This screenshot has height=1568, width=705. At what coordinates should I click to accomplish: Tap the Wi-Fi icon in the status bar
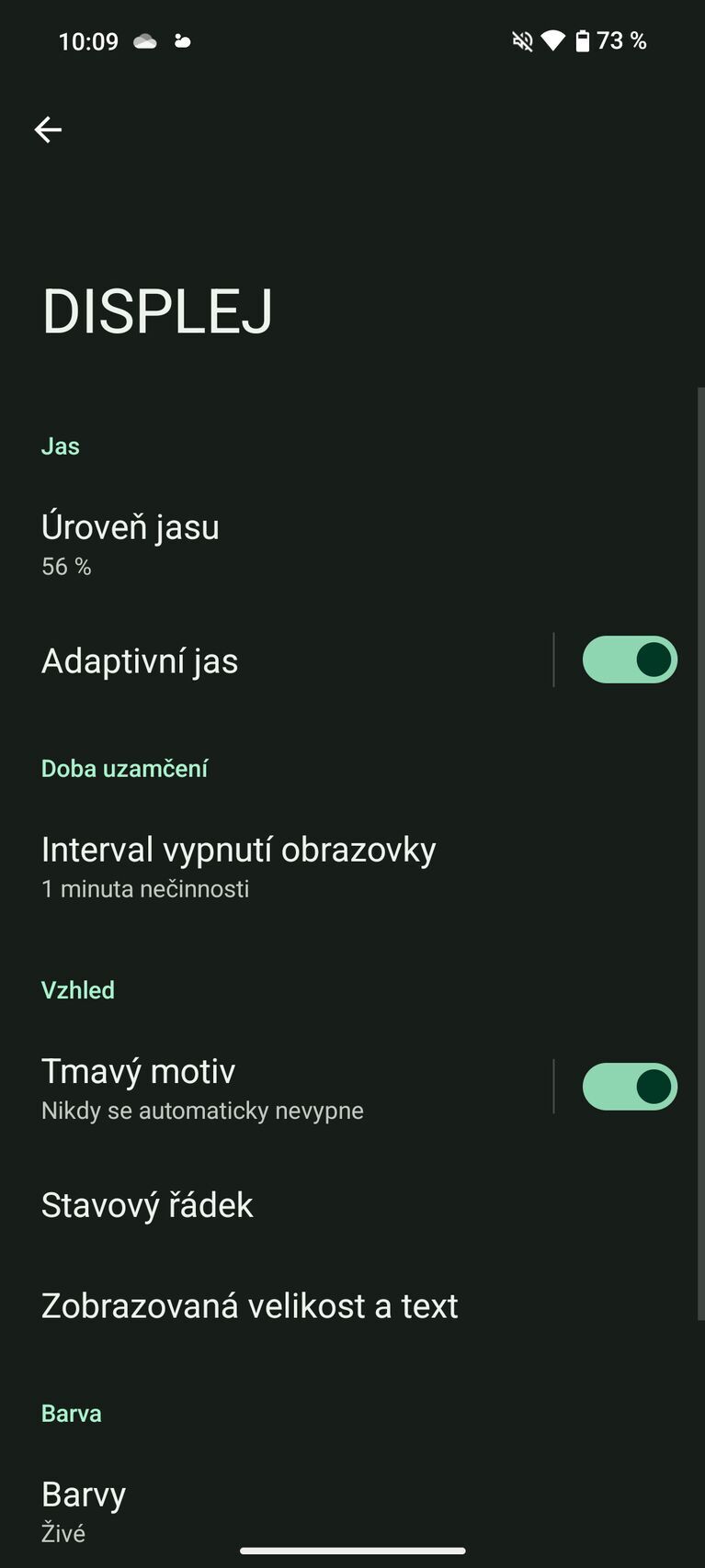pyautogui.click(x=554, y=40)
